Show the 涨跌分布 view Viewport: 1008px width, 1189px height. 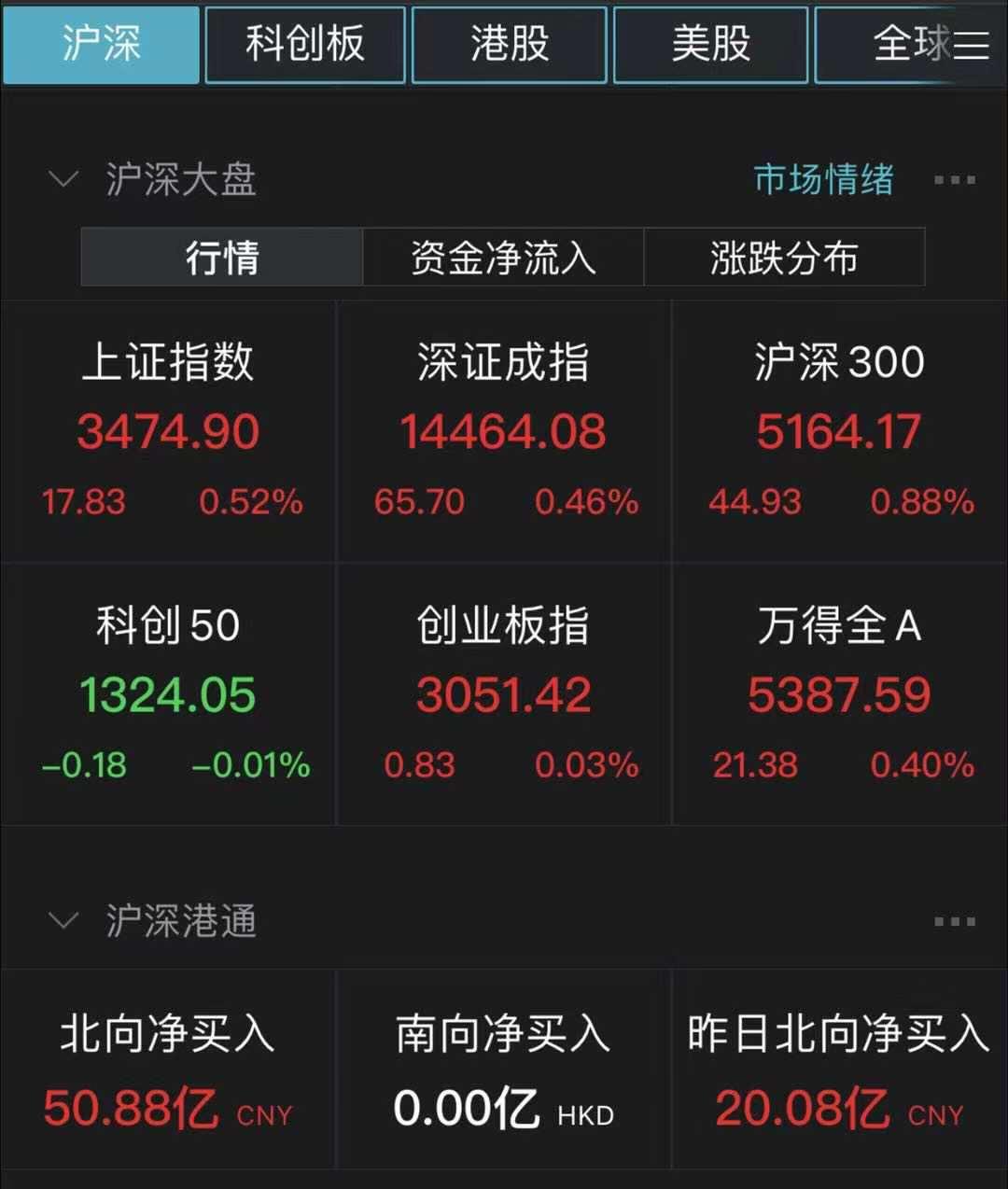784,257
